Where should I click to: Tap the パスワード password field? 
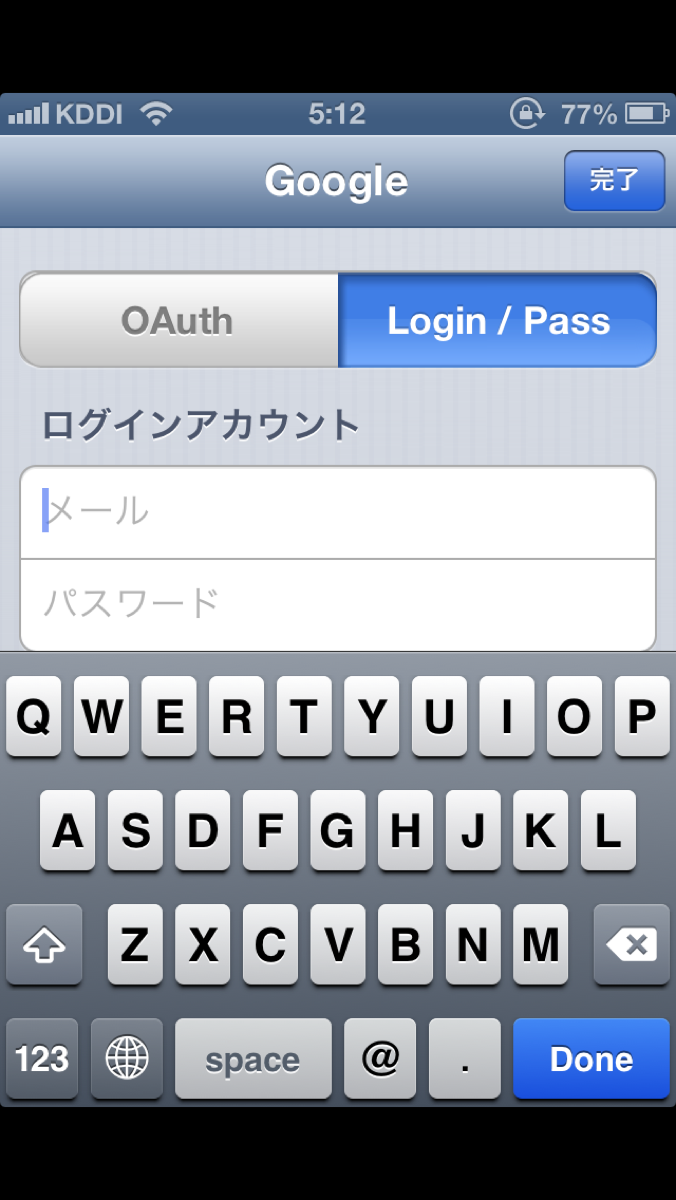[338, 604]
